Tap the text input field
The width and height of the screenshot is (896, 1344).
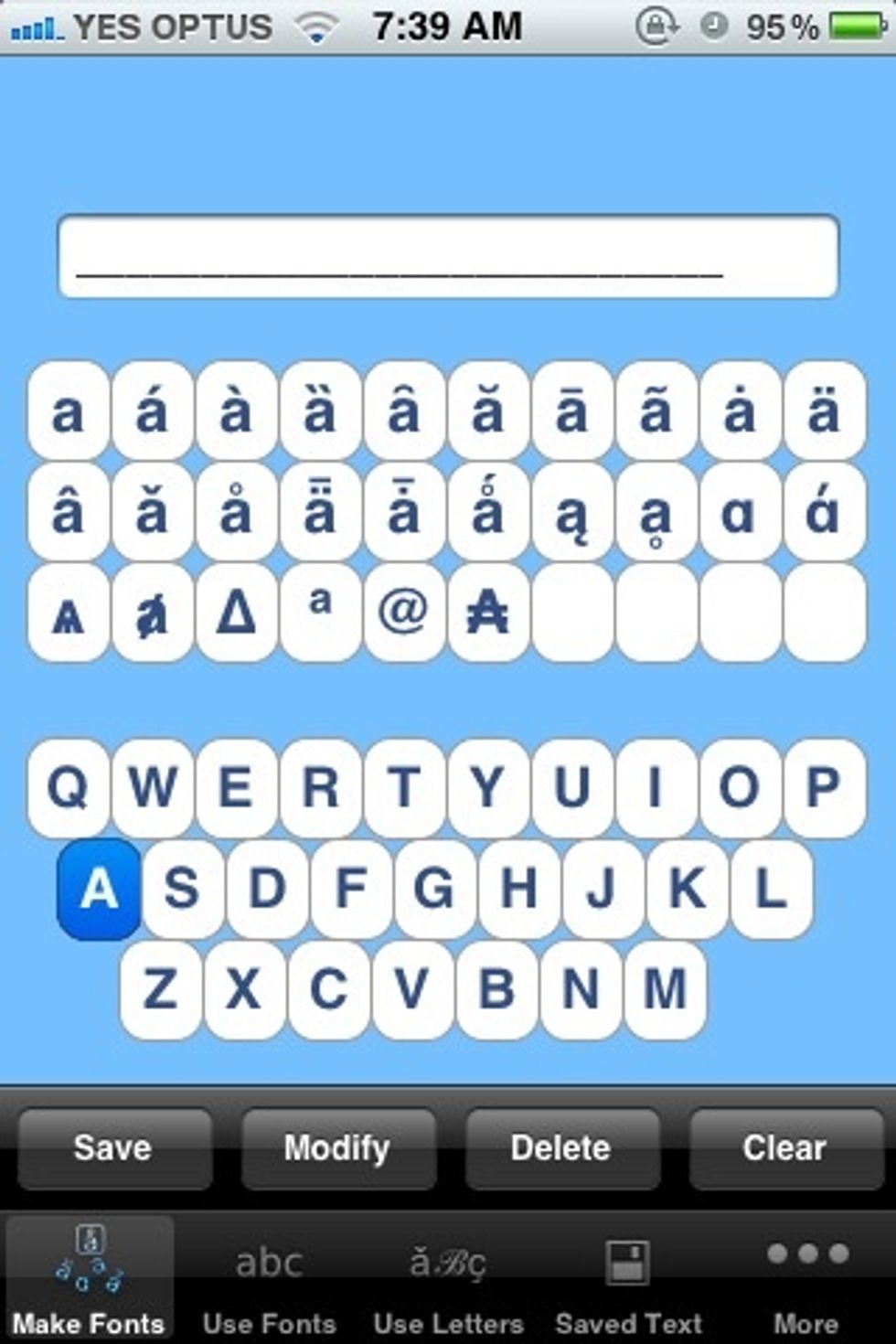(448, 256)
